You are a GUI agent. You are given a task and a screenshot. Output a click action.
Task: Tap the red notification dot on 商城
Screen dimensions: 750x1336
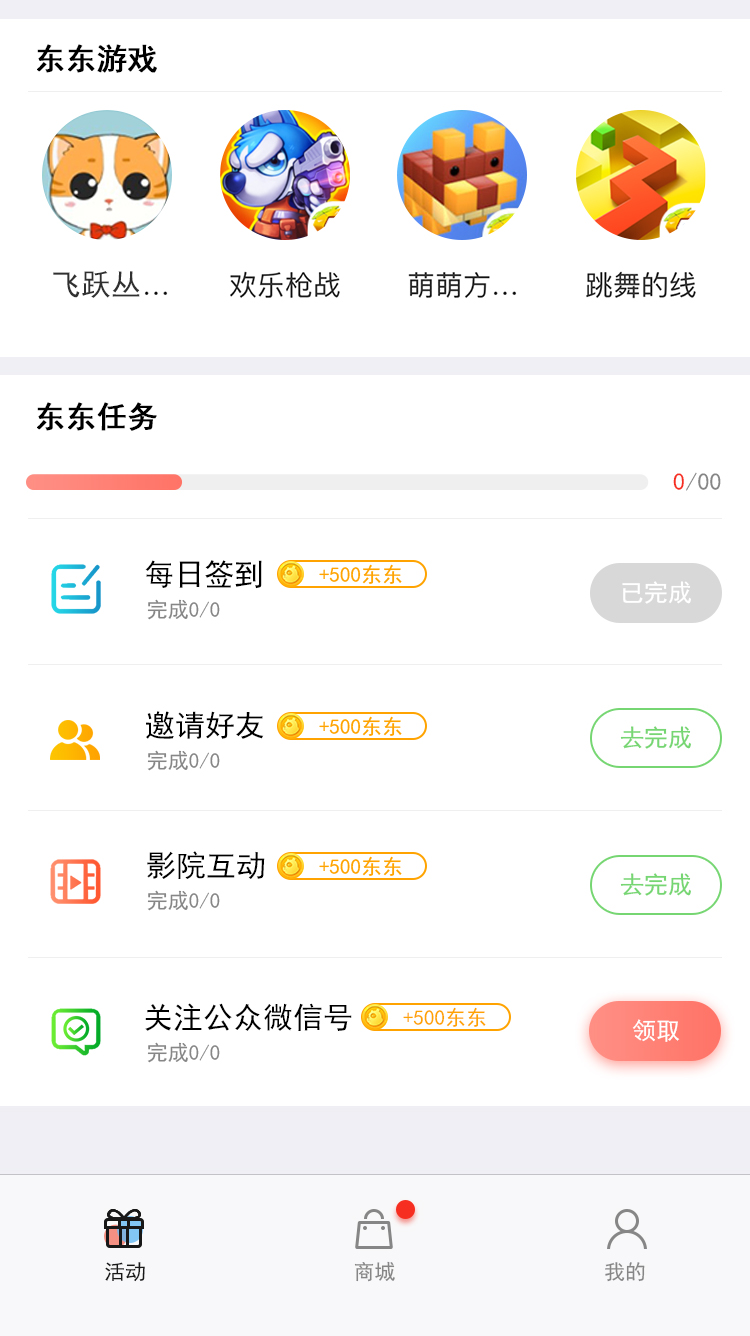(x=404, y=1209)
